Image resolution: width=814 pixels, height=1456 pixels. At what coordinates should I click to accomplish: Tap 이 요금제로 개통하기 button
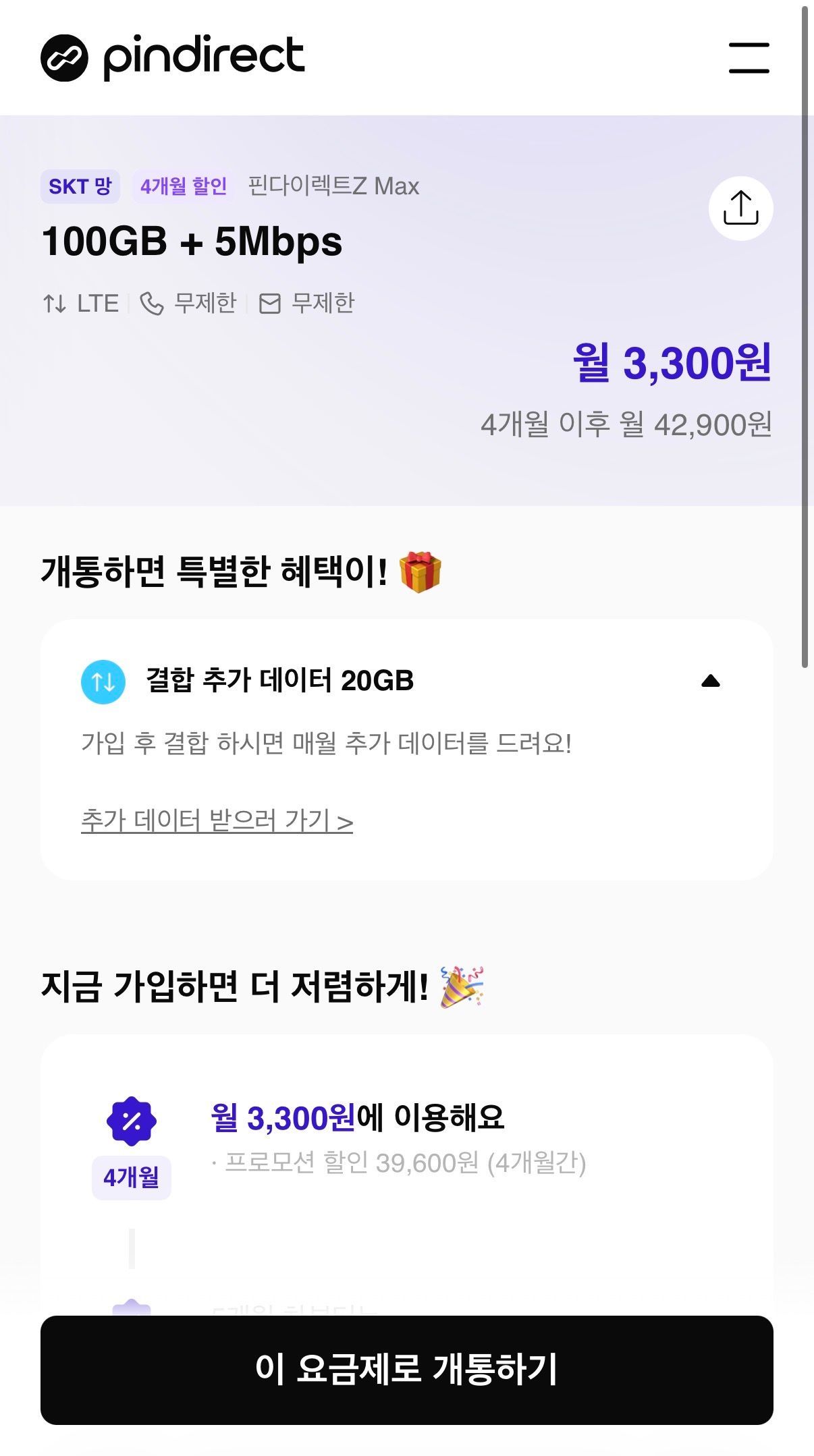click(406, 1370)
